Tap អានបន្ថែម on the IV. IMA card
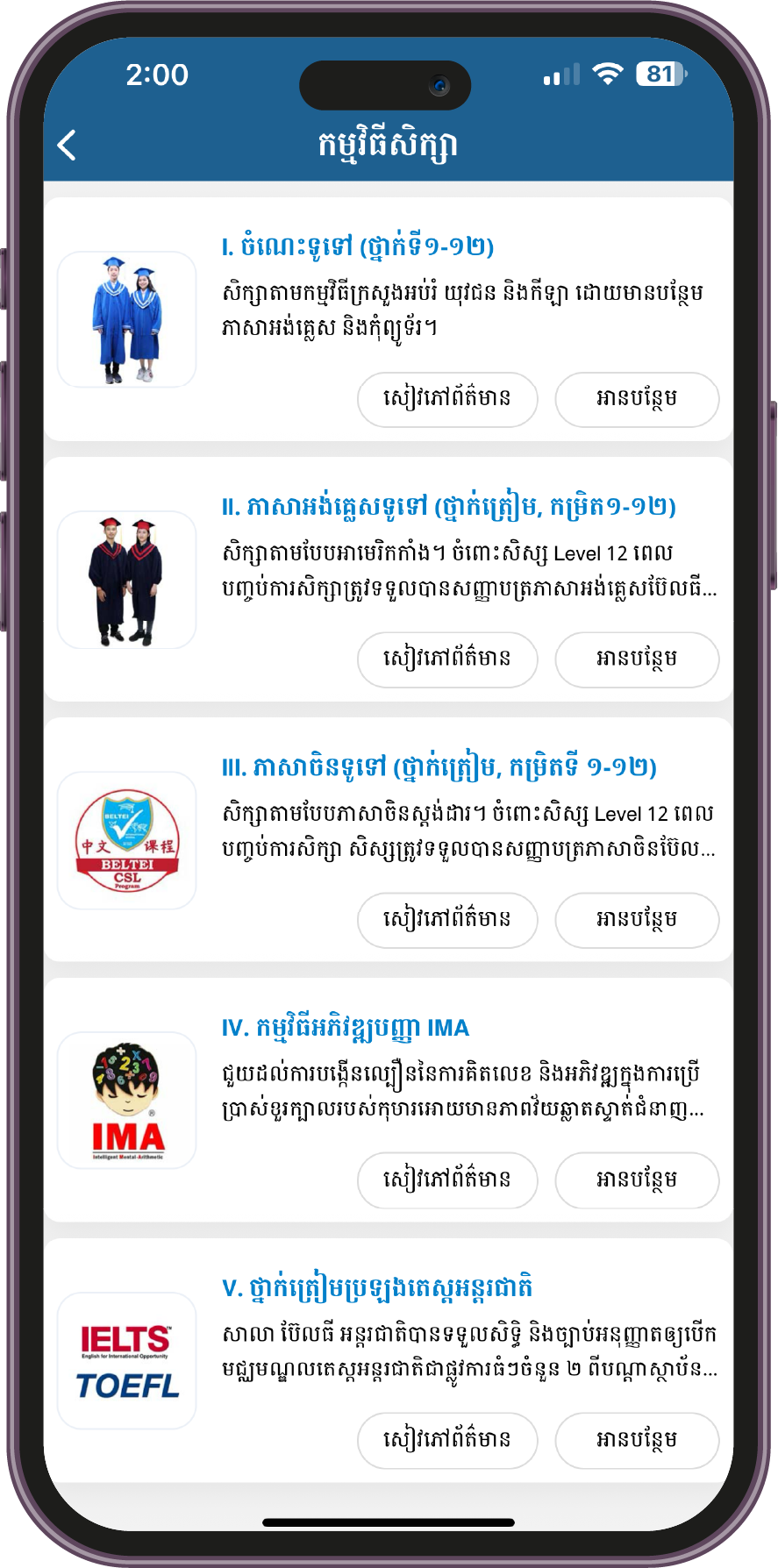 [x=637, y=1180]
